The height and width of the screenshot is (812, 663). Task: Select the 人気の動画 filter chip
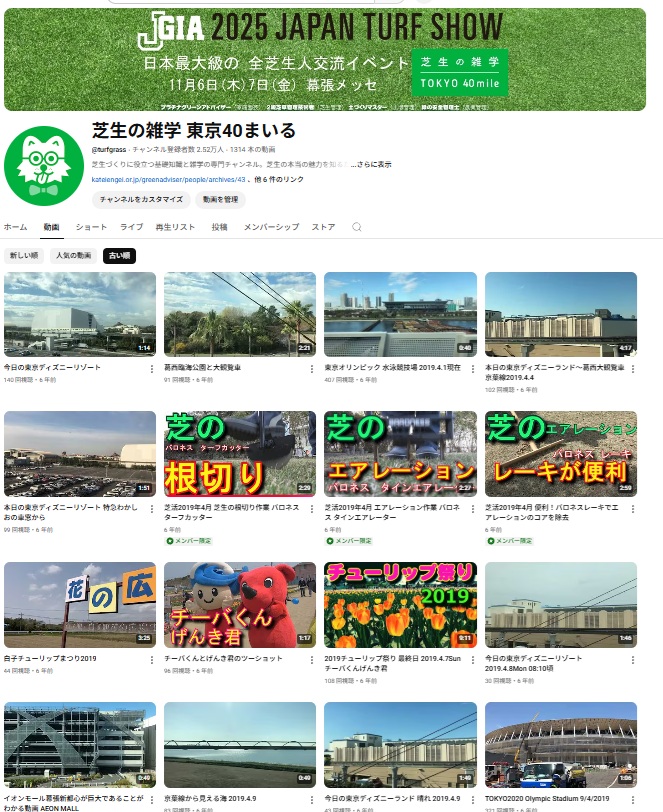74,255
